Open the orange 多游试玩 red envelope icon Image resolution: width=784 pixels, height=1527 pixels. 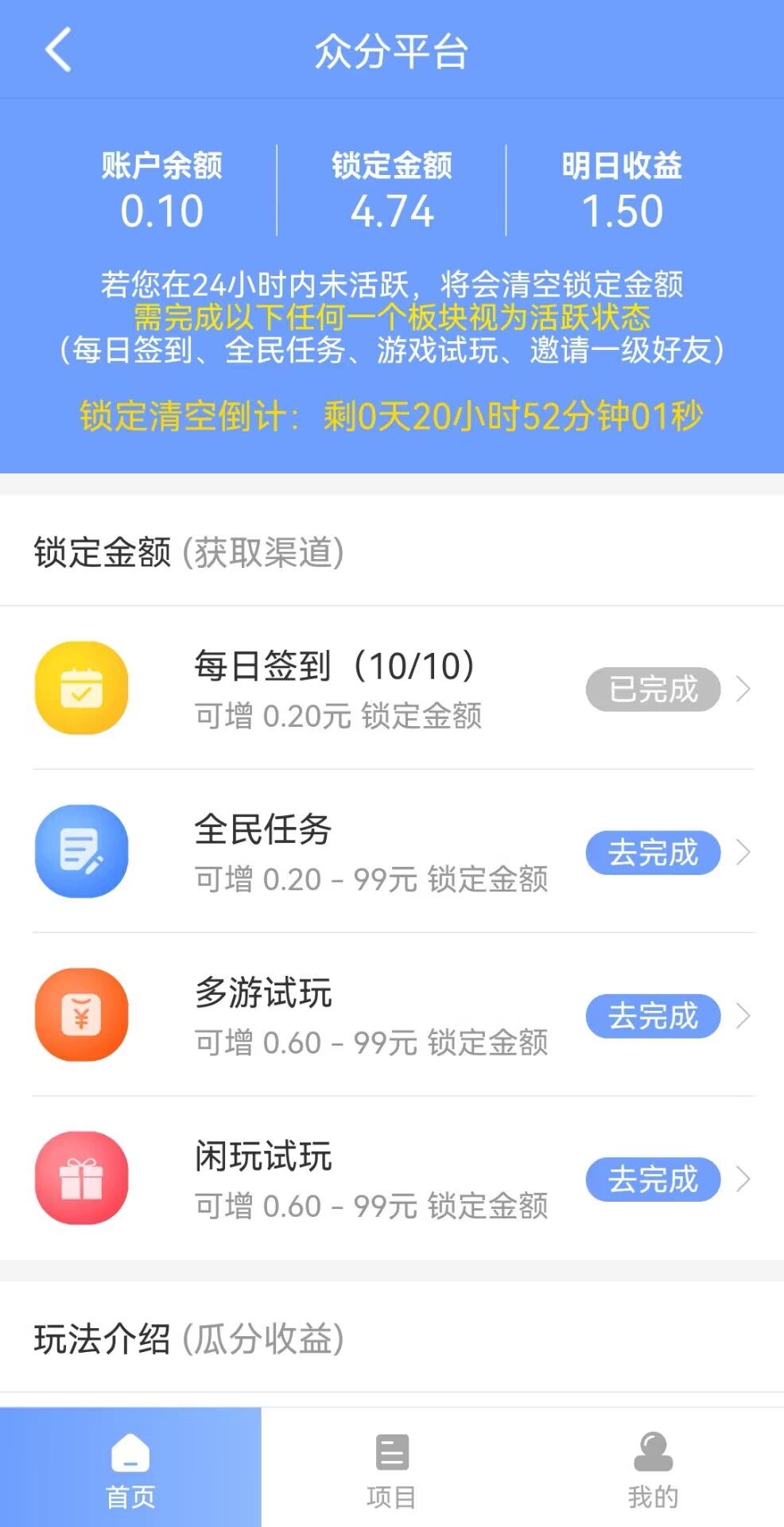pos(80,1016)
